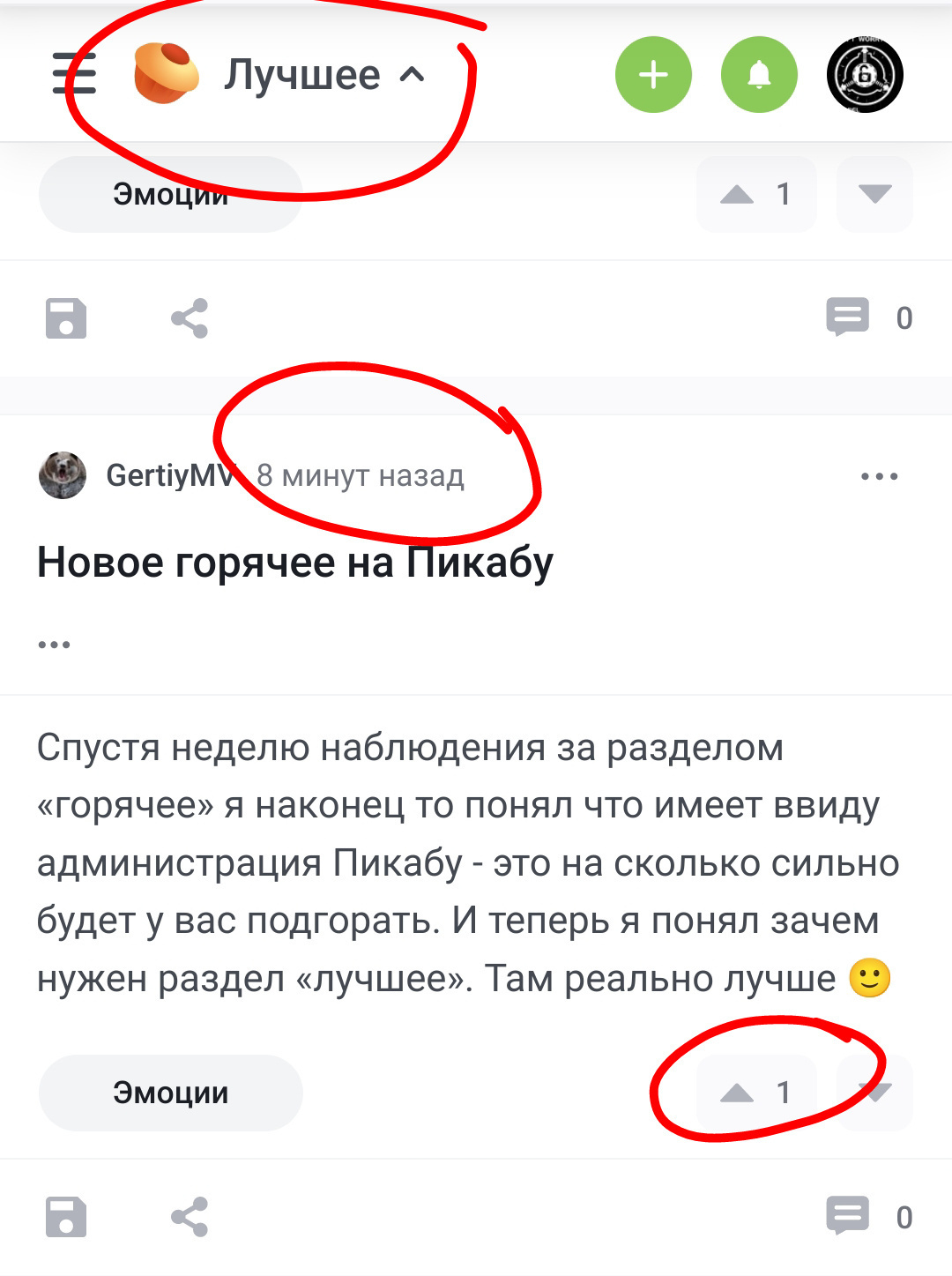Open the notifications bell
Screen dimensions: 952x1276
click(x=759, y=75)
